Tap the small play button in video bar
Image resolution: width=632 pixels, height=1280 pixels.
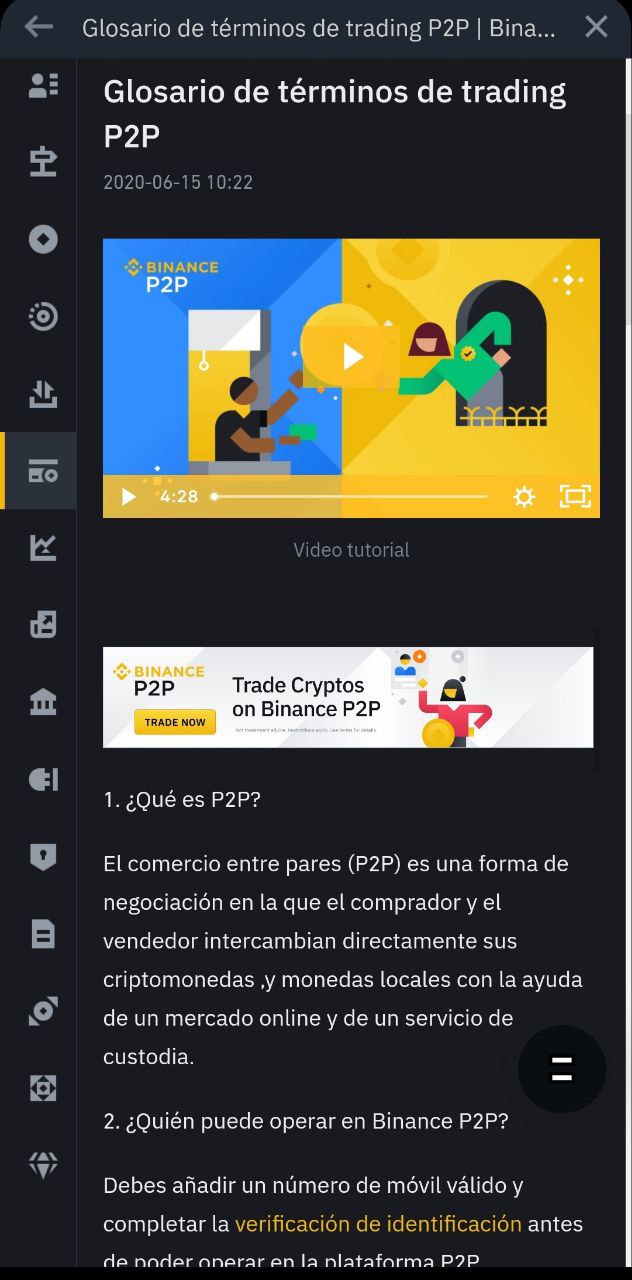pos(128,496)
